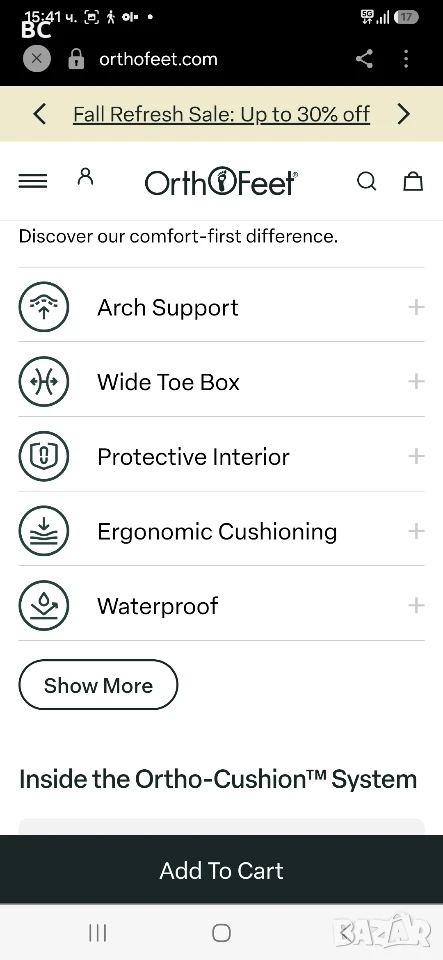This screenshot has height=960, width=443.
Task: Expand the Ergonomic Cushioning section
Action: pyautogui.click(x=222, y=531)
